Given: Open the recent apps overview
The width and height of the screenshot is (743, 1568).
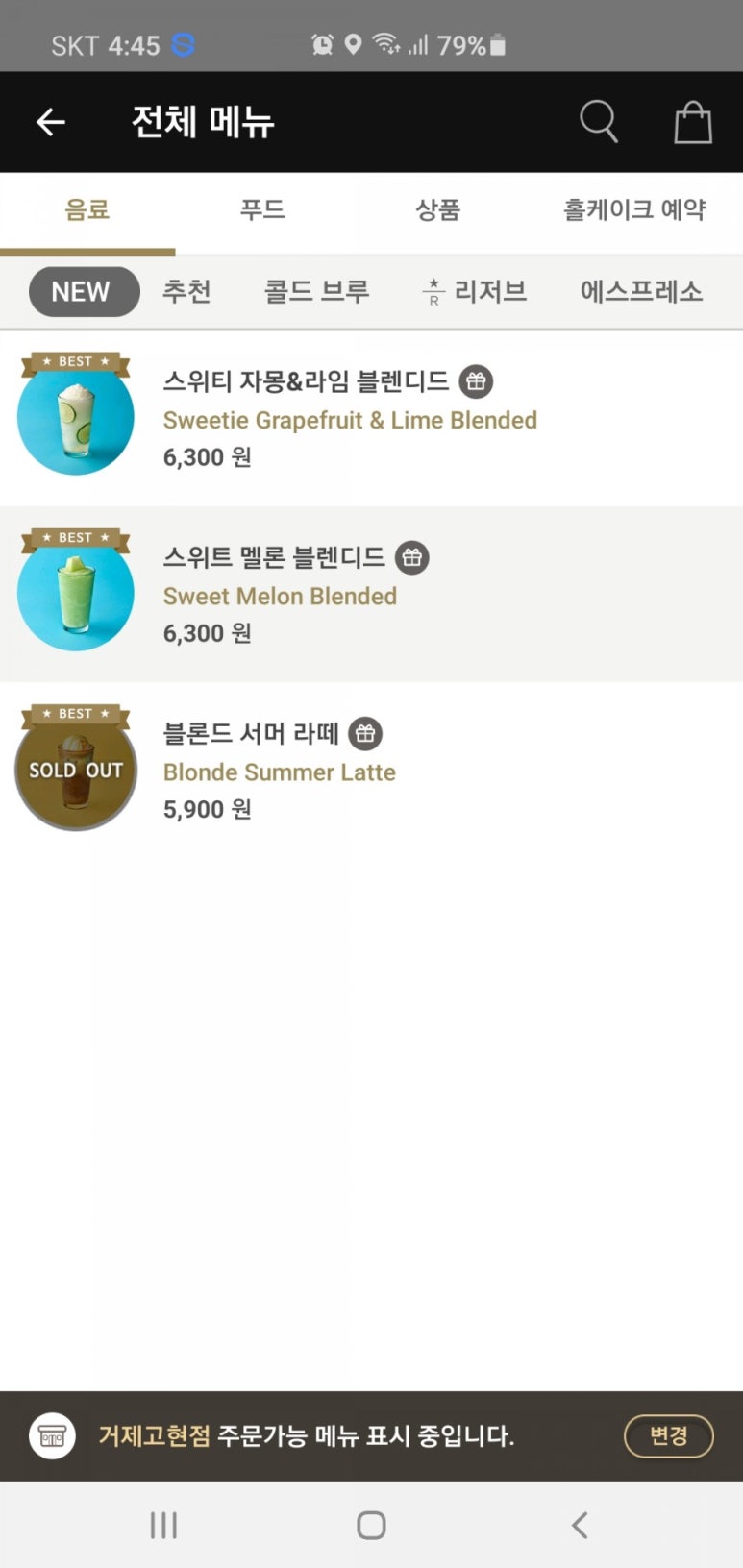Looking at the screenshot, I should [163, 1525].
